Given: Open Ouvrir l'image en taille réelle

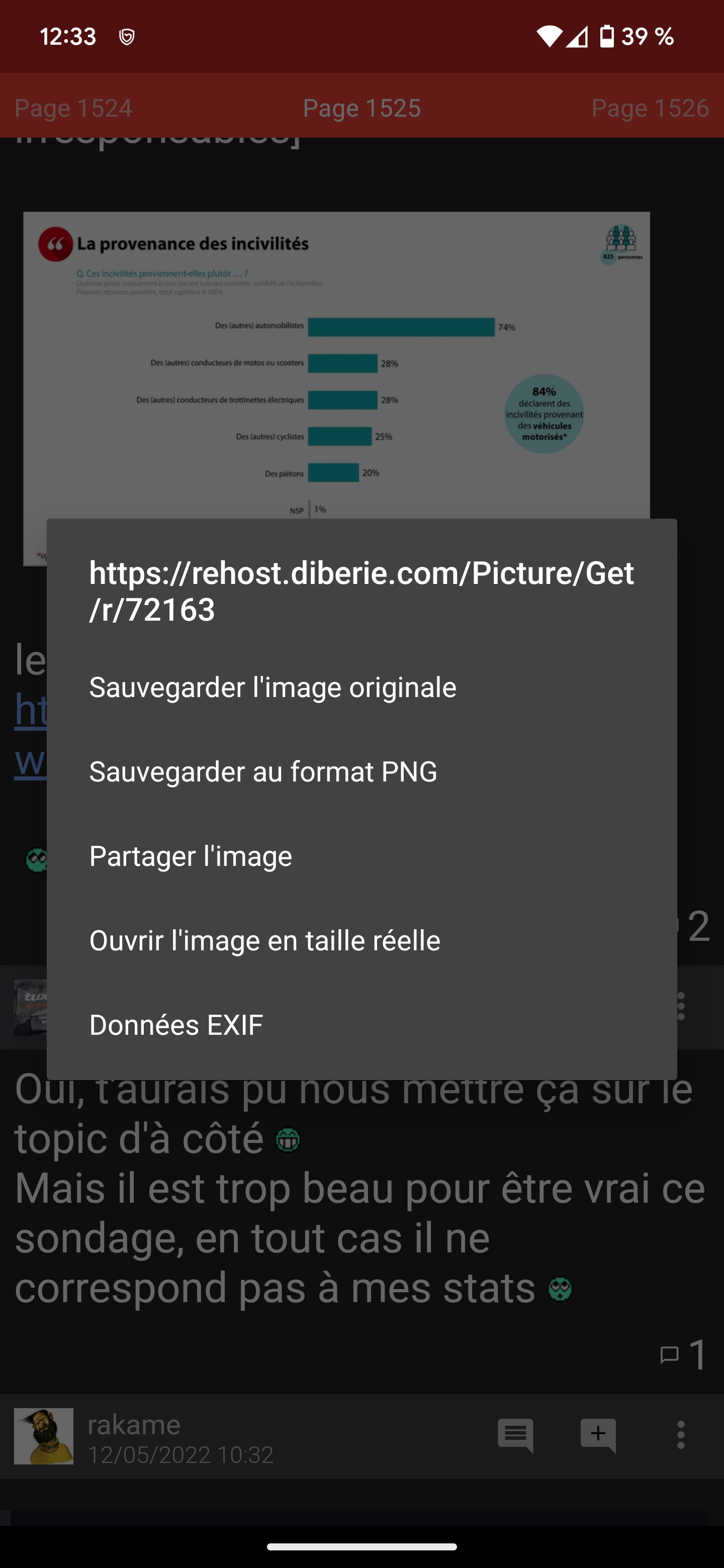Looking at the screenshot, I should click(265, 940).
